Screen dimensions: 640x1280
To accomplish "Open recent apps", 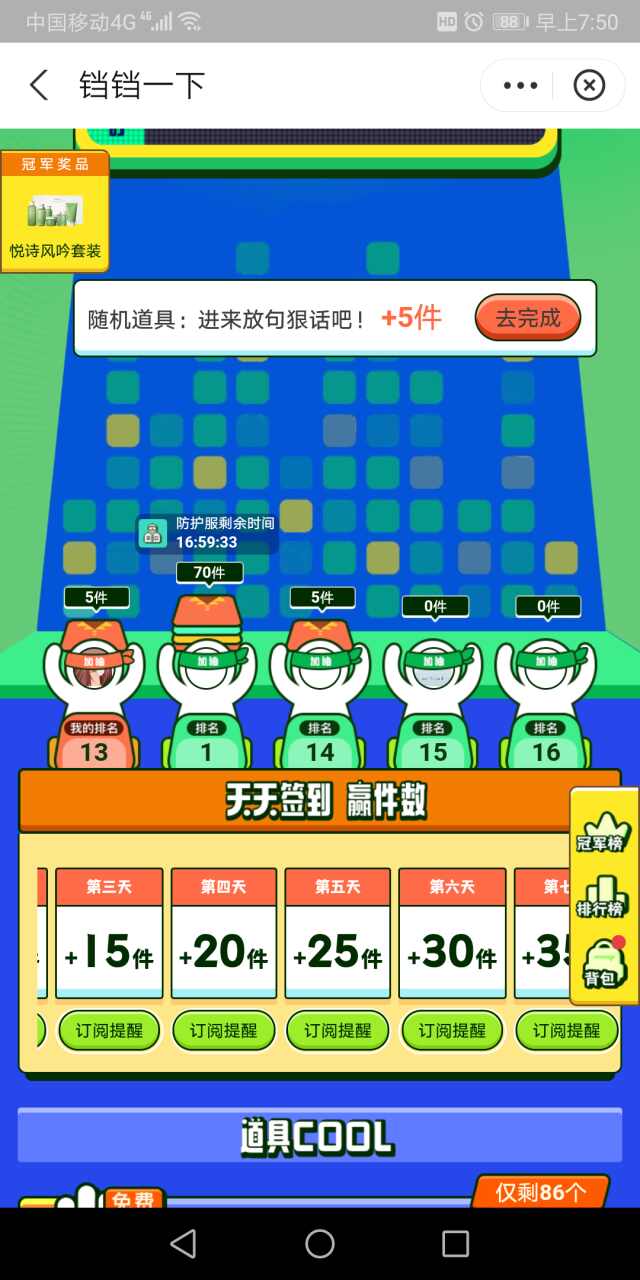I will [455, 1243].
